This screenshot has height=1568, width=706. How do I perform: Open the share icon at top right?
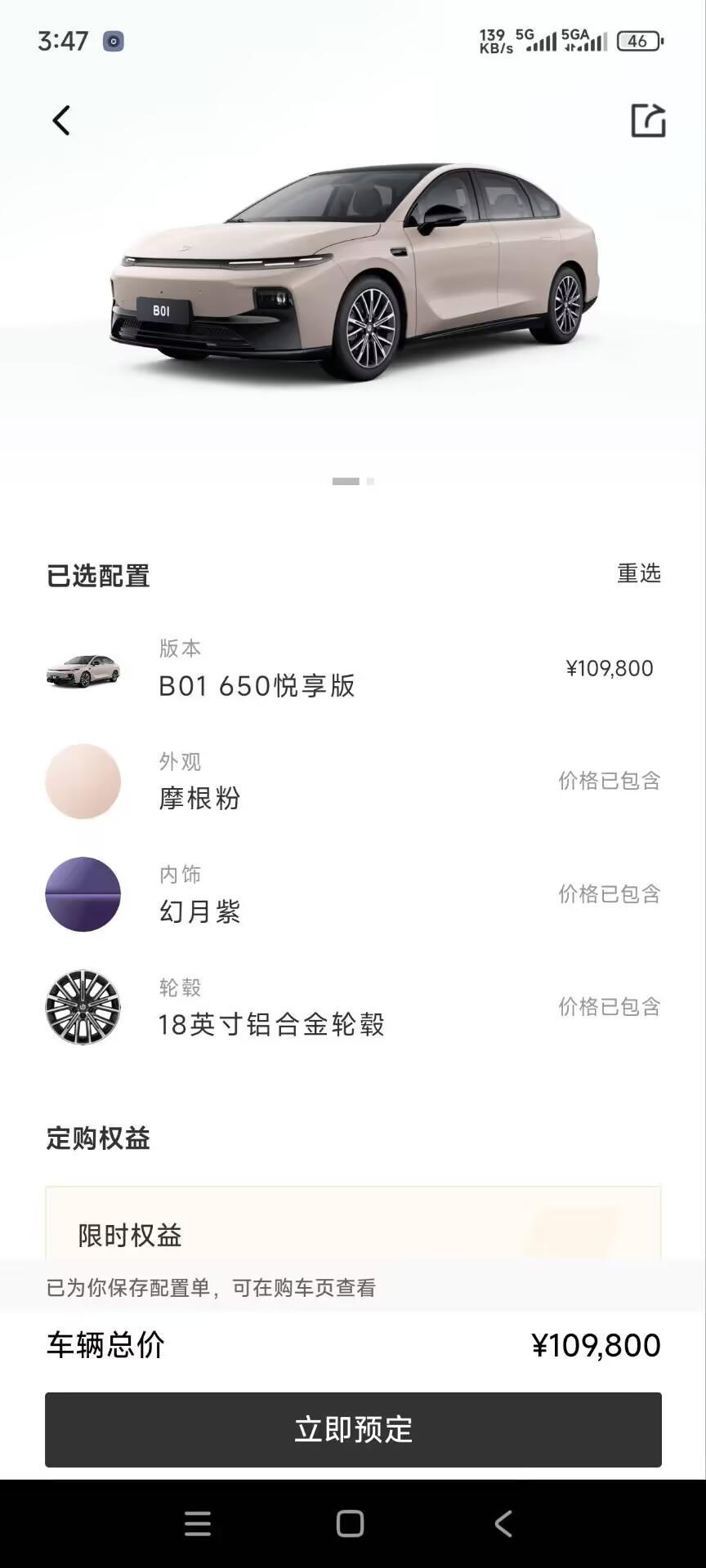pyautogui.click(x=647, y=119)
